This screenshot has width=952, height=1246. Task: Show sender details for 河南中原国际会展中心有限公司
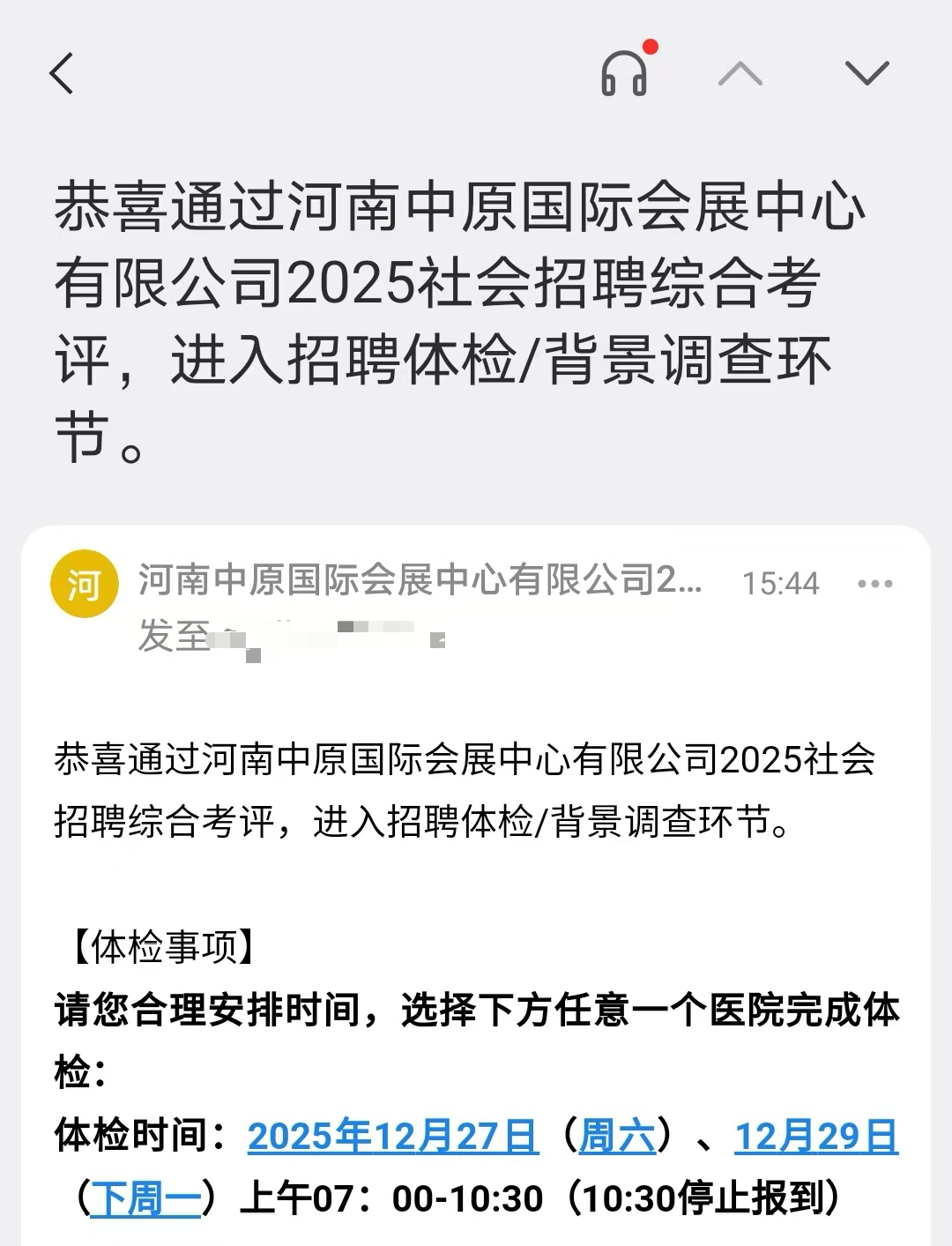(x=420, y=580)
